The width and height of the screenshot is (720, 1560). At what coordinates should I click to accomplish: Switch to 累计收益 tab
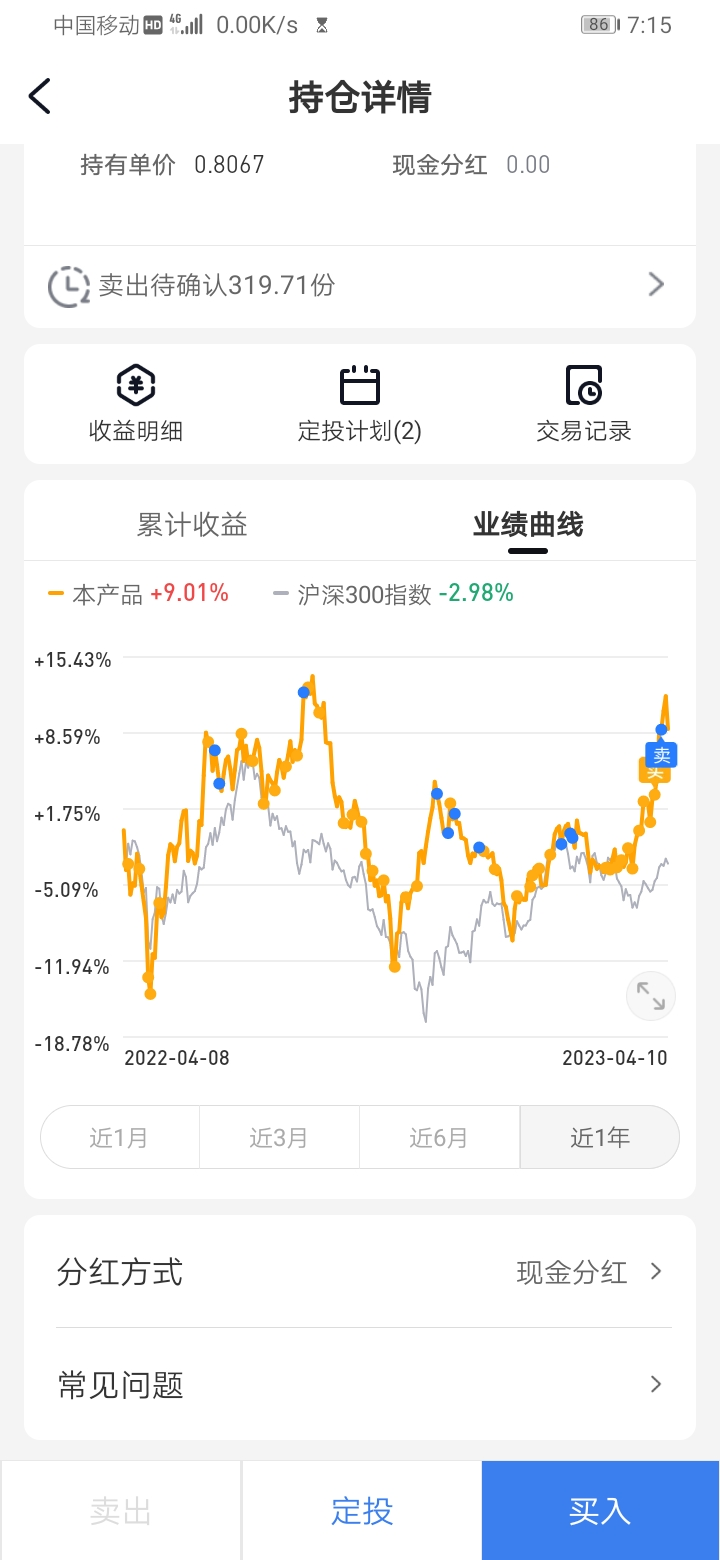[x=192, y=524]
